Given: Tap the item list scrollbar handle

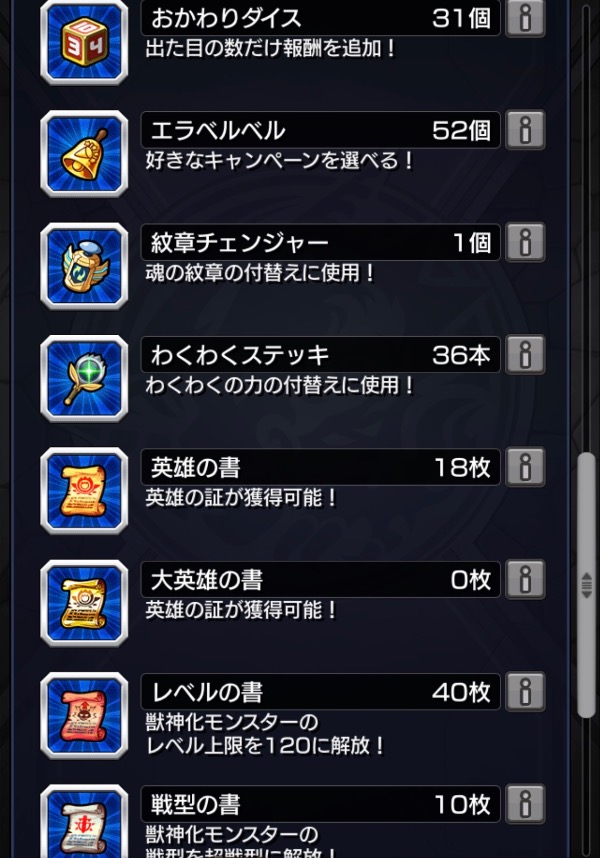Looking at the screenshot, I should click(x=587, y=585).
